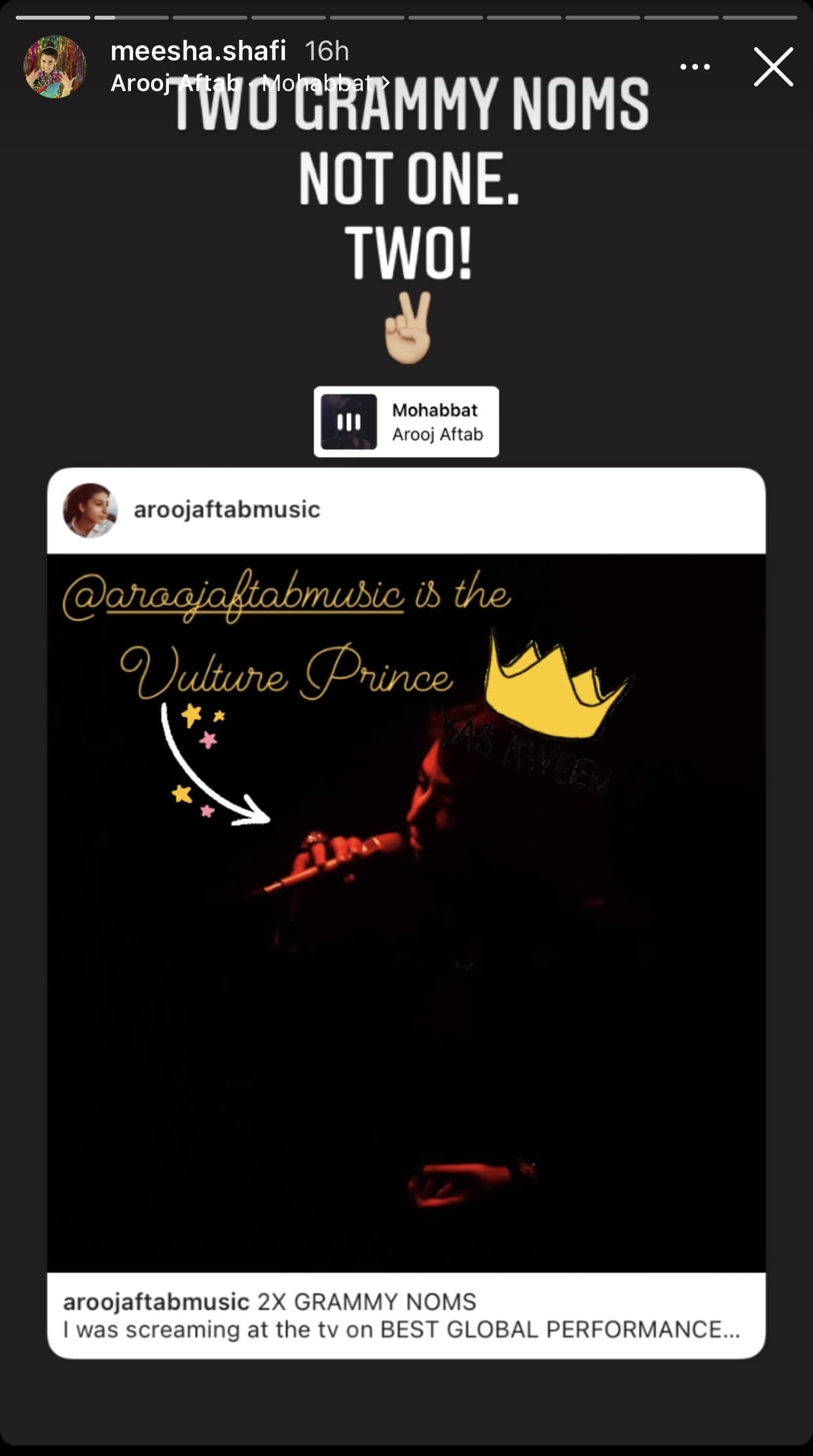The width and height of the screenshot is (813, 1456).
Task: Tap the Mohabbat music sticker
Action: [x=406, y=422]
